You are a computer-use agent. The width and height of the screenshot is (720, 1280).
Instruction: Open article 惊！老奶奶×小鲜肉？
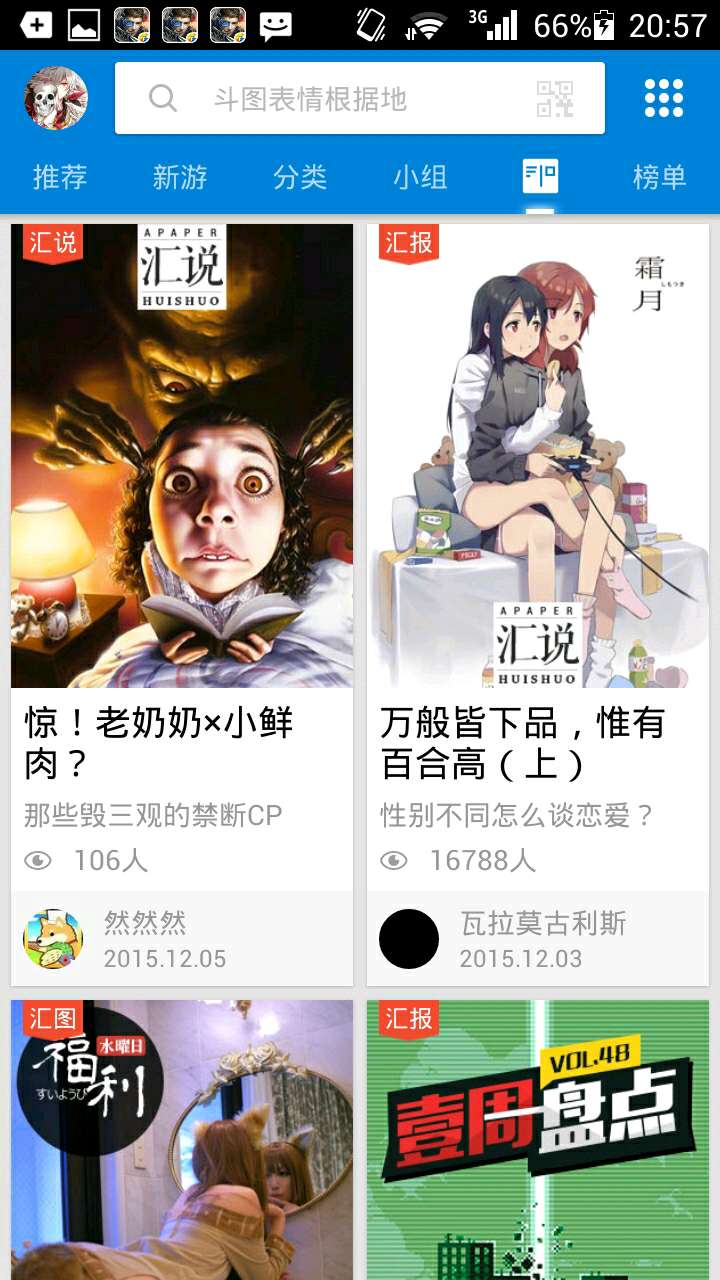(x=160, y=742)
